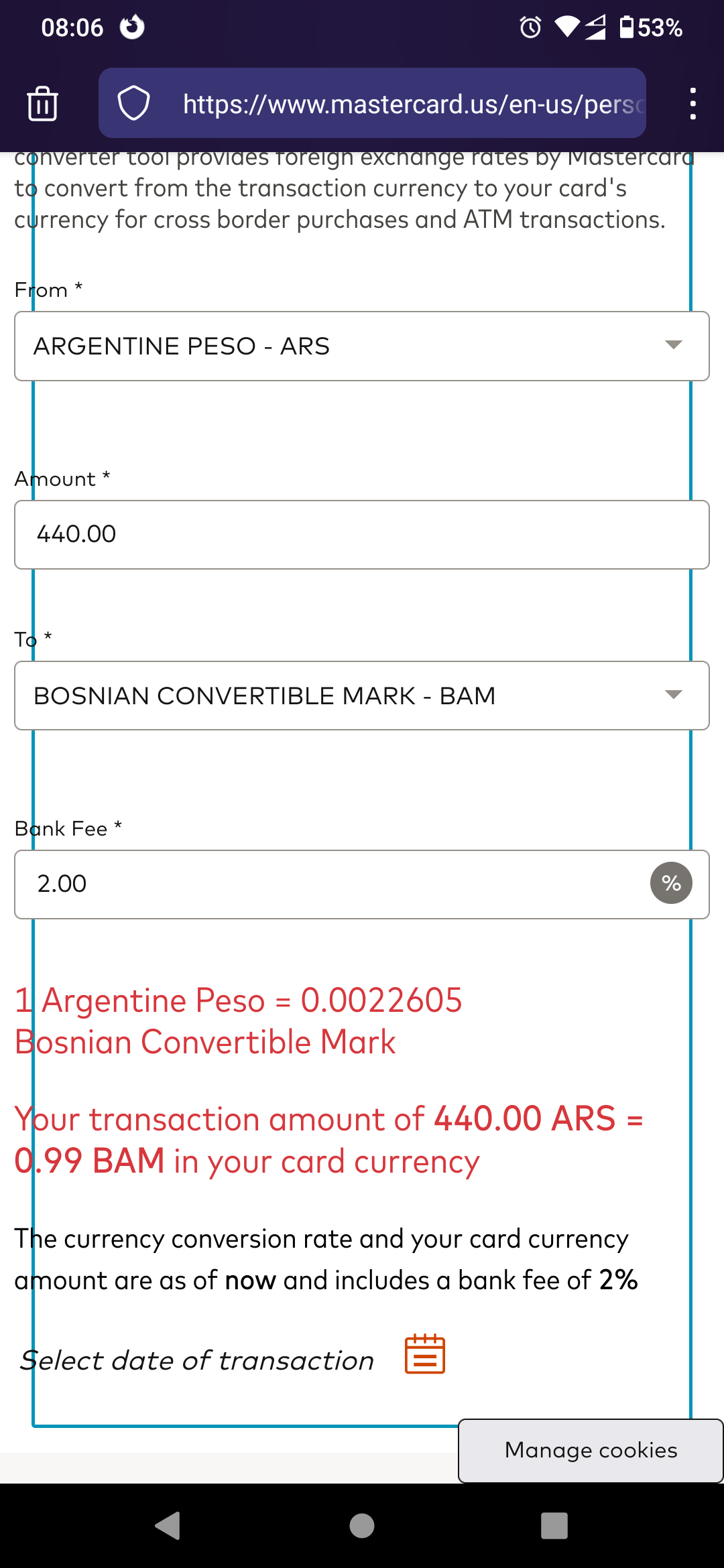Edit the Amount field showing 440.00
This screenshot has width=724, height=1568.
click(362, 535)
